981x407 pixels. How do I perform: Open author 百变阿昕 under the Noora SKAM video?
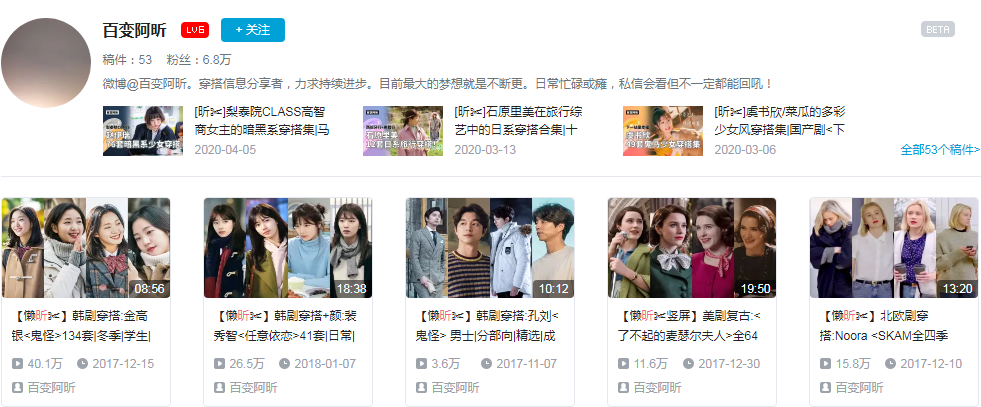coord(860,387)
